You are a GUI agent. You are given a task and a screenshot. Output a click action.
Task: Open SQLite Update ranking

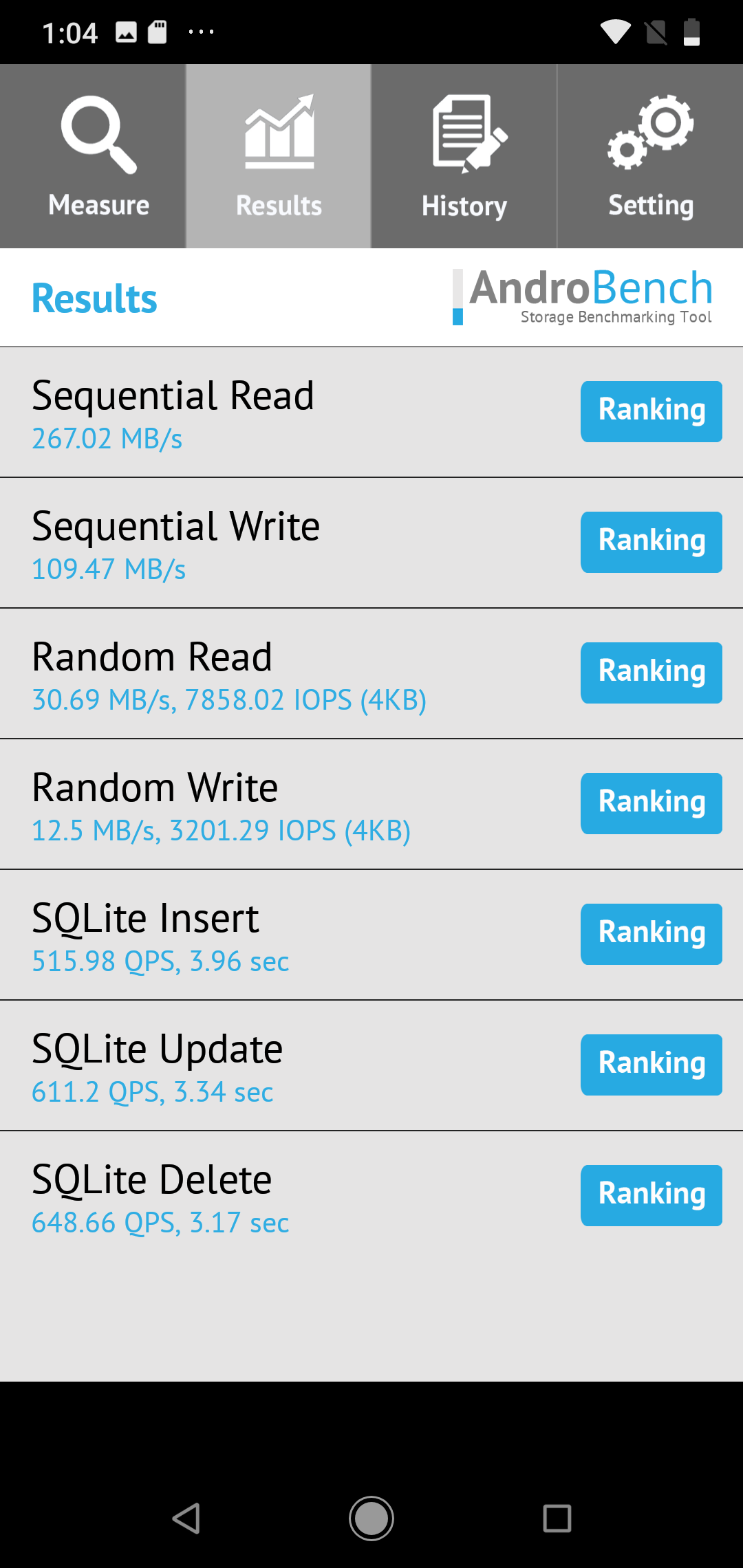click(651, 1065)
